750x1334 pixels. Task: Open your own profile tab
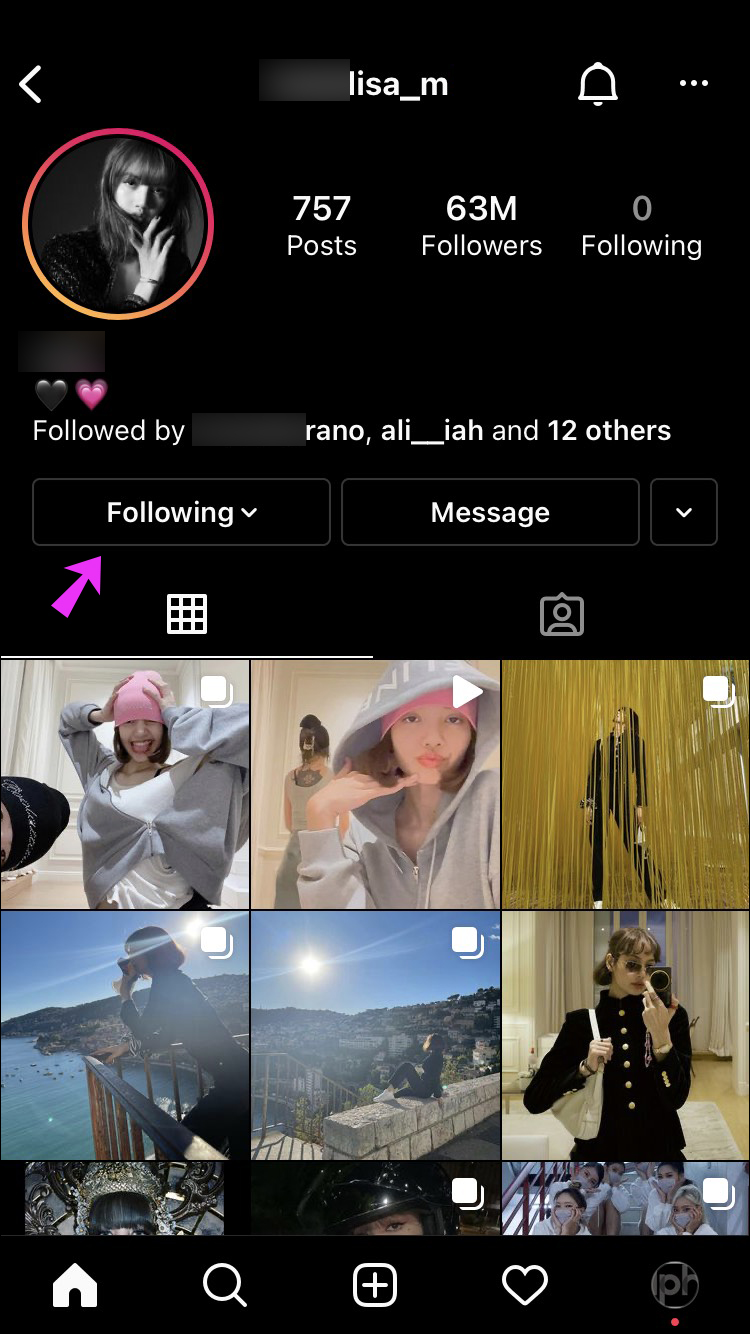(x=675, y=1285)
